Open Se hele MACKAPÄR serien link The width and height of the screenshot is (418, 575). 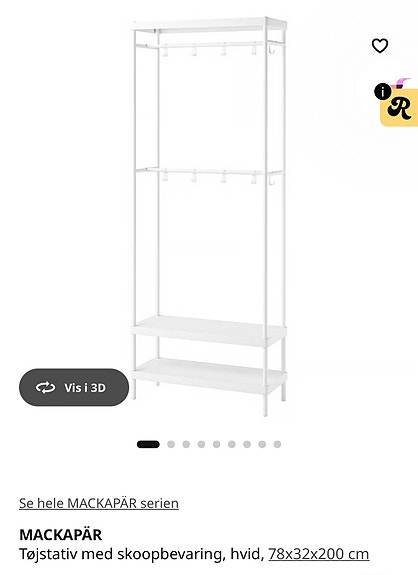pos(99,503)
